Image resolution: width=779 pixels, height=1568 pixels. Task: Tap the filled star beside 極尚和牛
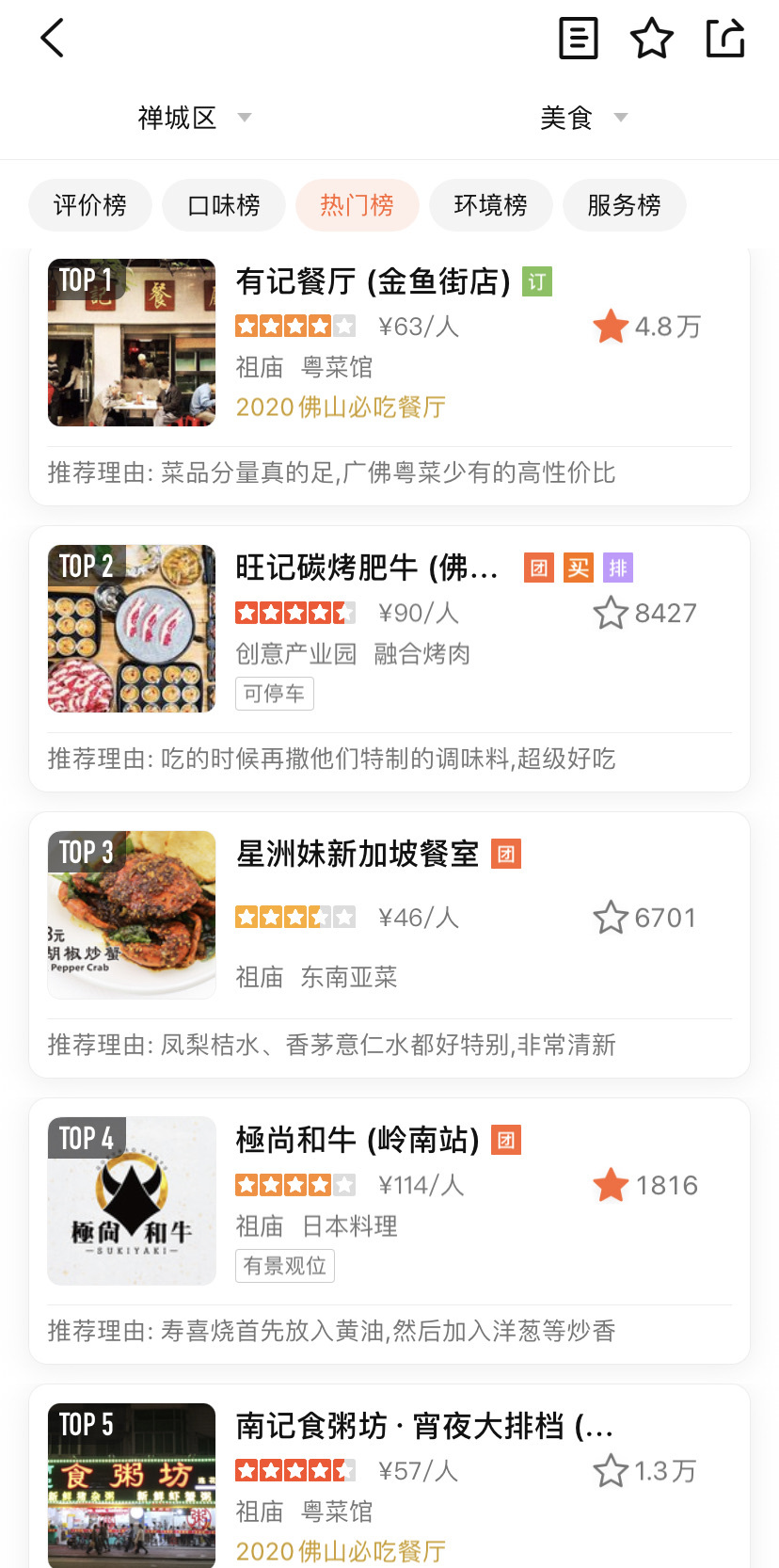(x=611, y=1185)
